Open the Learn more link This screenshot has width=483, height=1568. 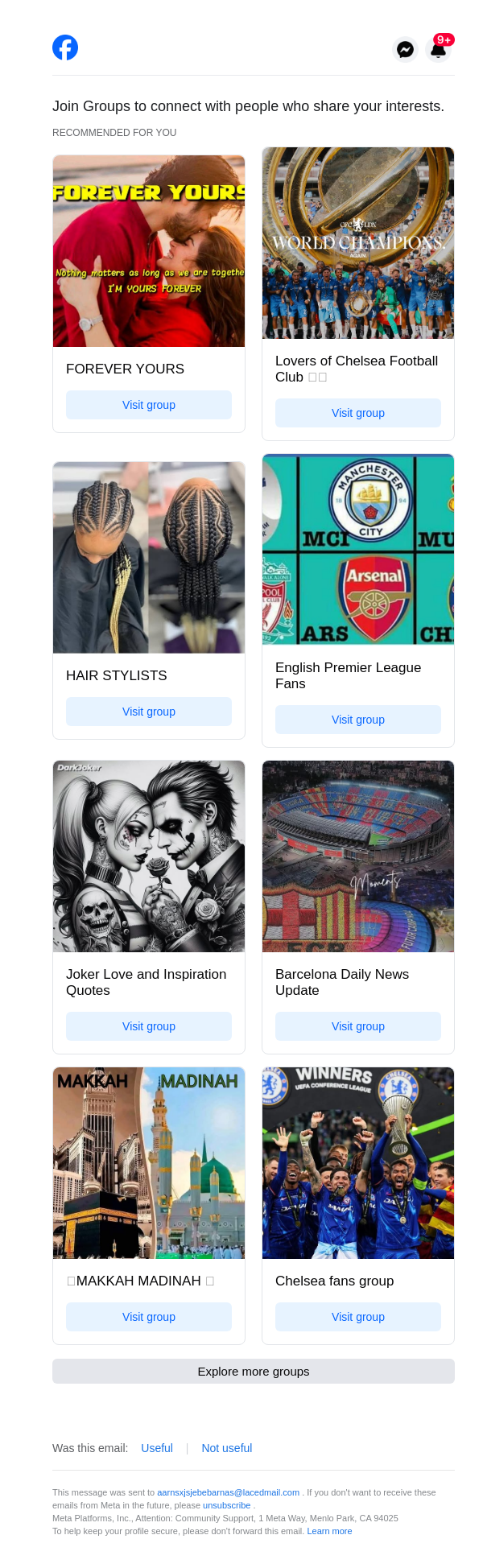pyautogui.click(x=329, y=1531)
